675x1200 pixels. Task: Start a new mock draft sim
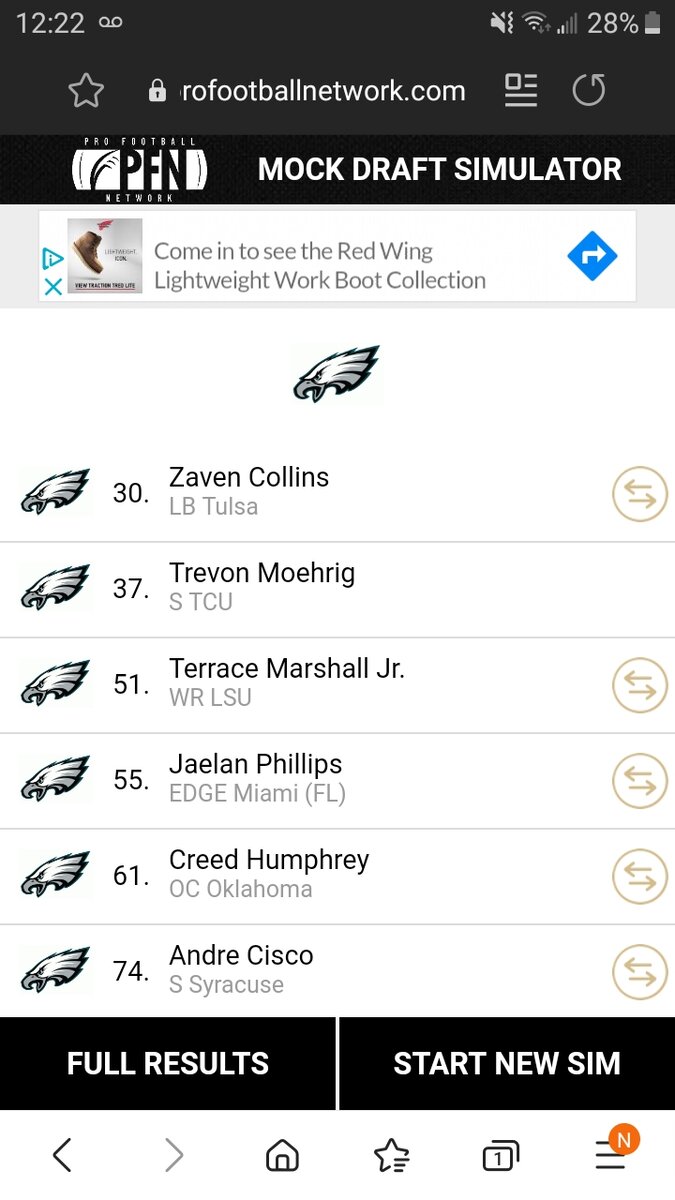tap(507, 1063)
